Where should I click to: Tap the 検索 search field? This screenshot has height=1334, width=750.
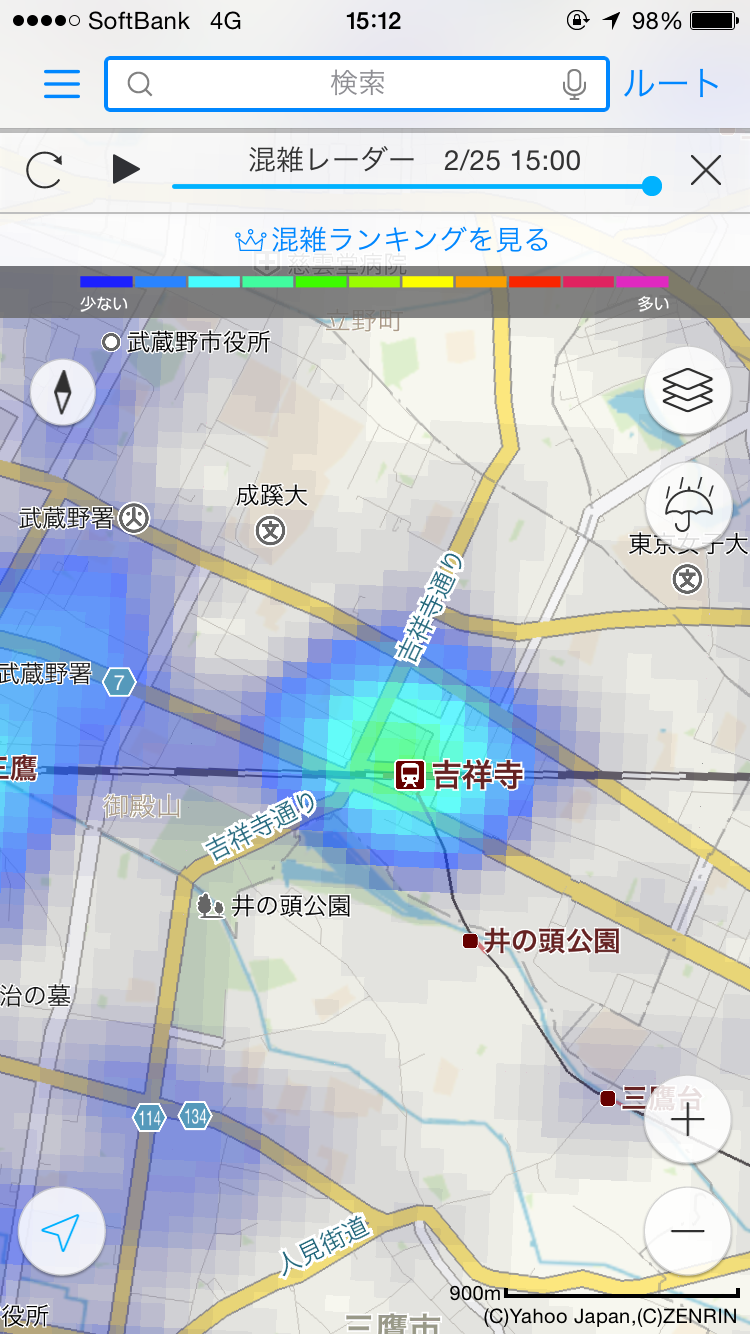click(x=357, y=84)
